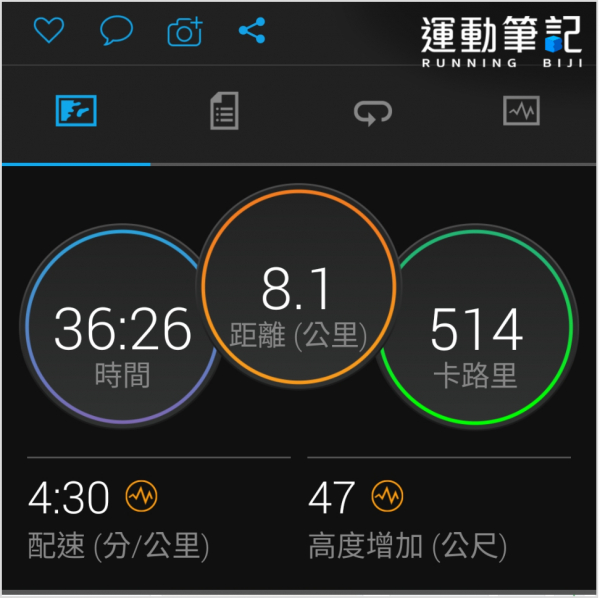Viewport: 600px width, 598px height.
Task: Share this running activity
Action: click(x=252, y=31)
